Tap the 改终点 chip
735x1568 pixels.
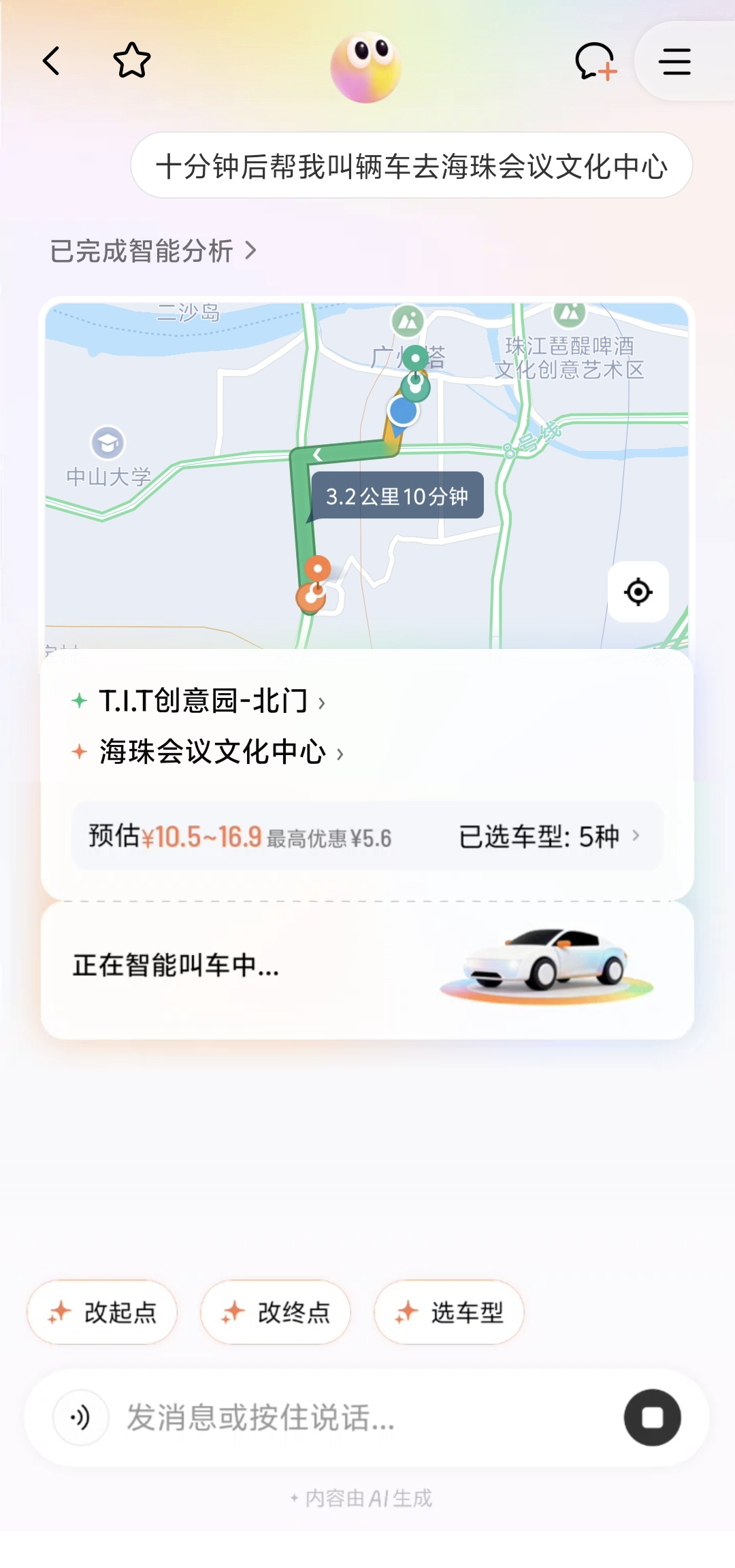pos(276,1312)
